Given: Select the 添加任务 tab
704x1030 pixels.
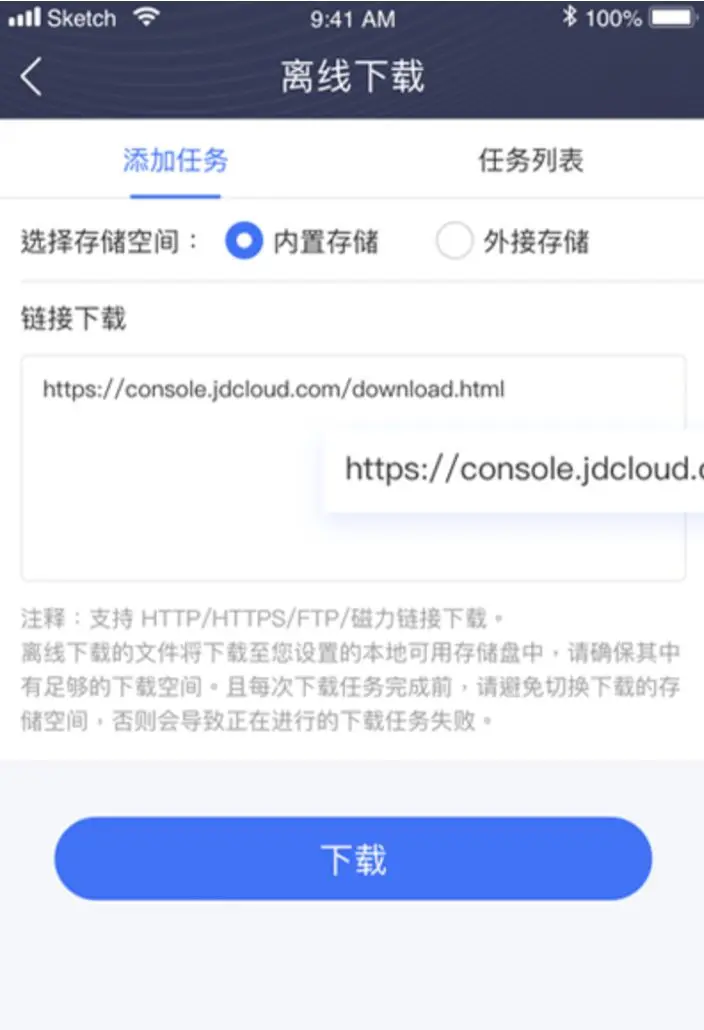Looking at the screenshot, I should [x=175, y=160].
